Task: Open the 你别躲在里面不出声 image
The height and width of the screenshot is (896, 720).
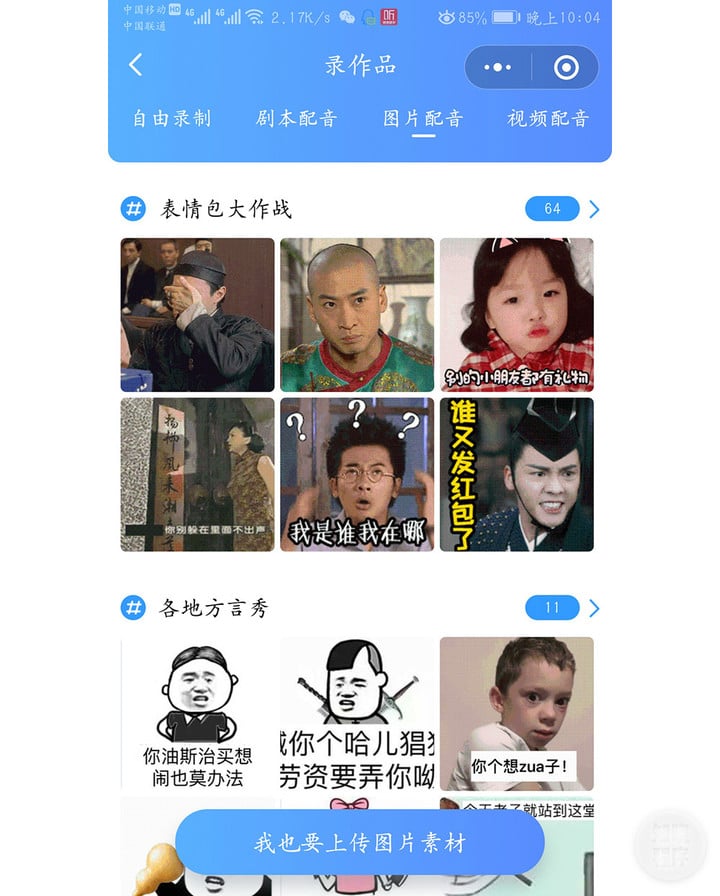Action: (197, 474)
